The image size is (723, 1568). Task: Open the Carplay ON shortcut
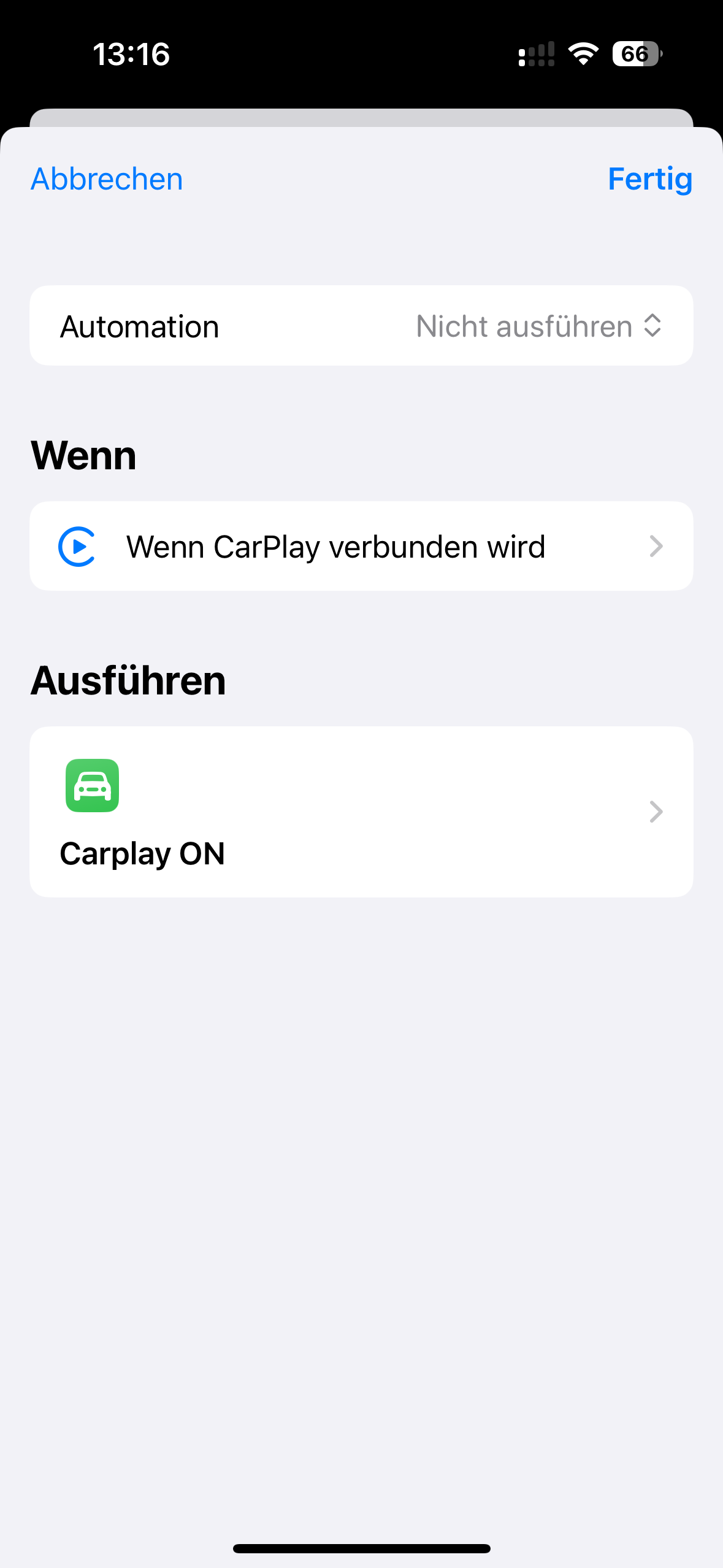point(361,812)
